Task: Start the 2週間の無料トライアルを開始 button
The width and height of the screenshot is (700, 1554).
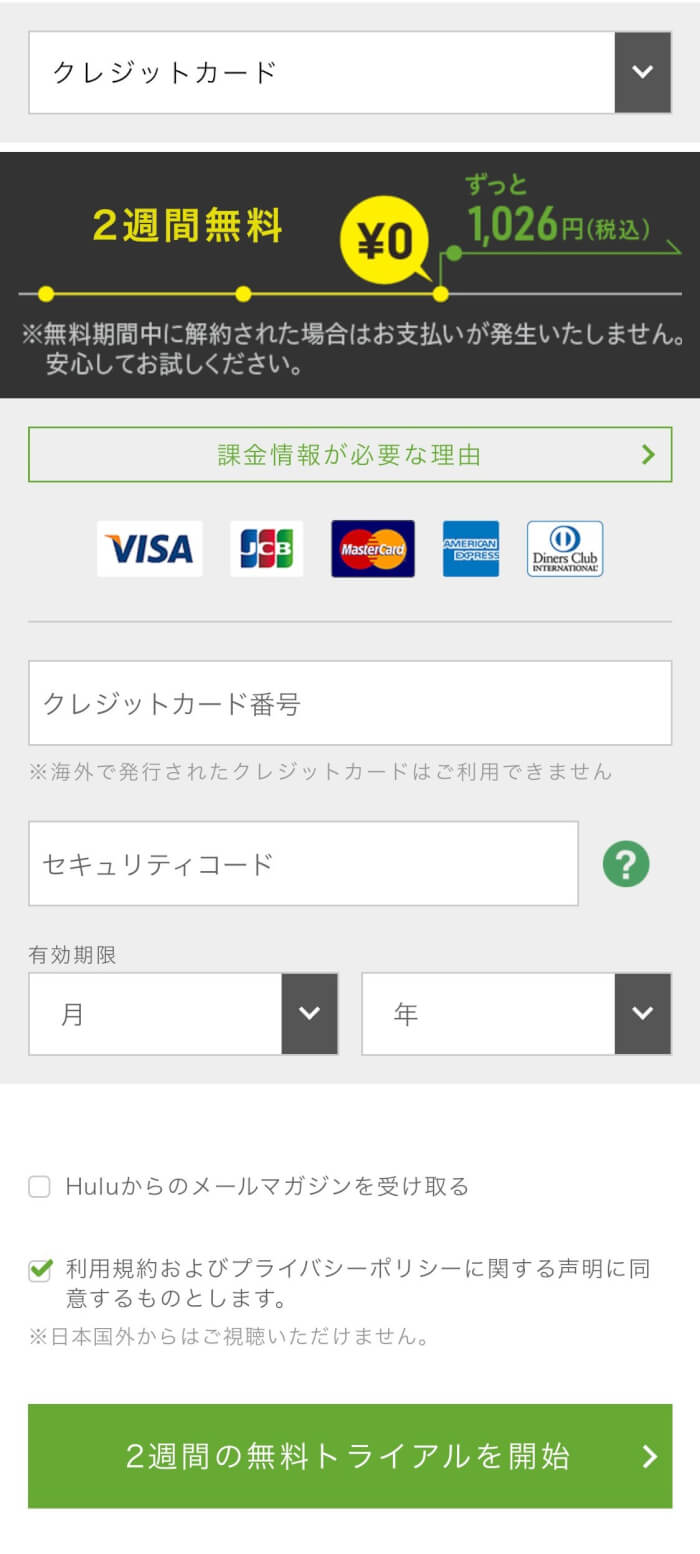Action: [349, 1456]
